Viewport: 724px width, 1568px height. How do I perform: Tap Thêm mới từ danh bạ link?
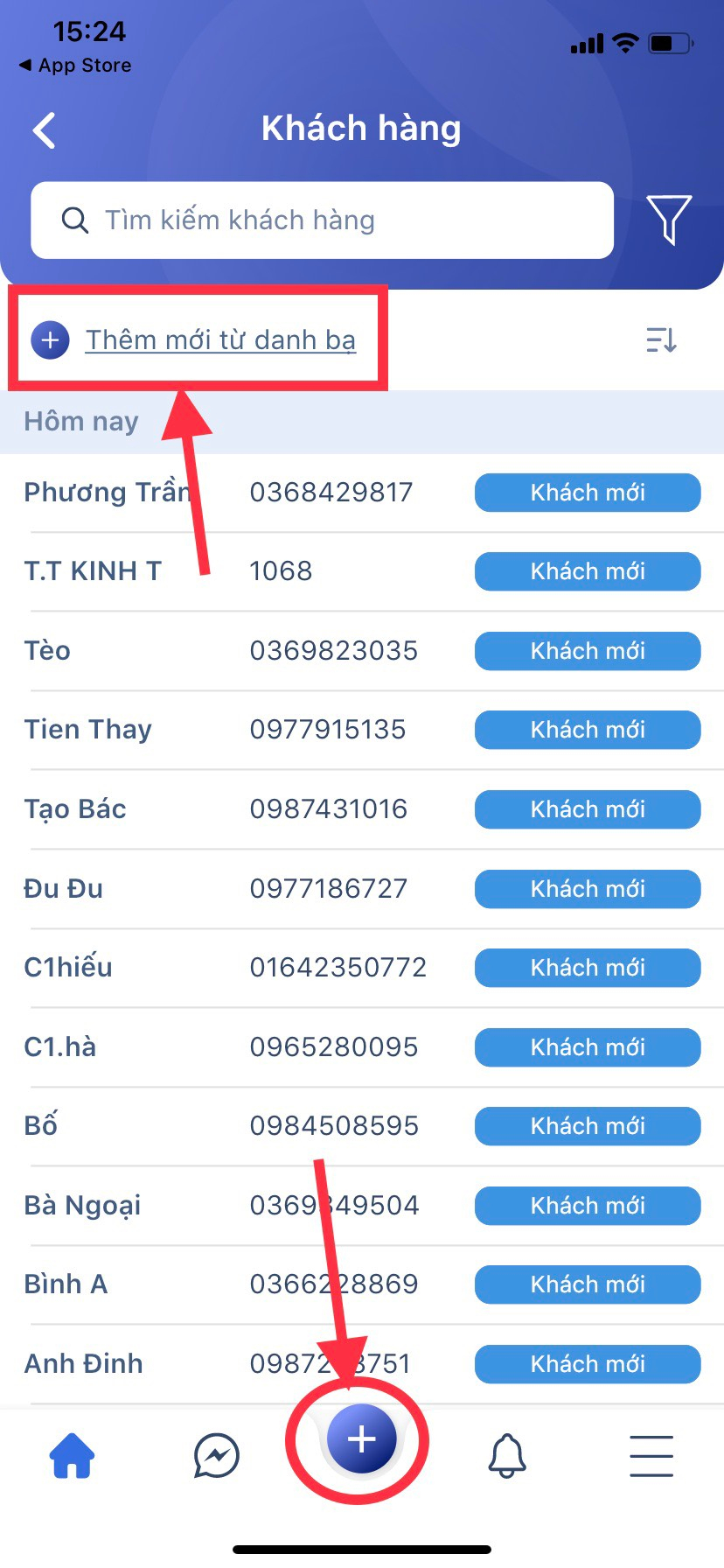(x=220, y=339)
